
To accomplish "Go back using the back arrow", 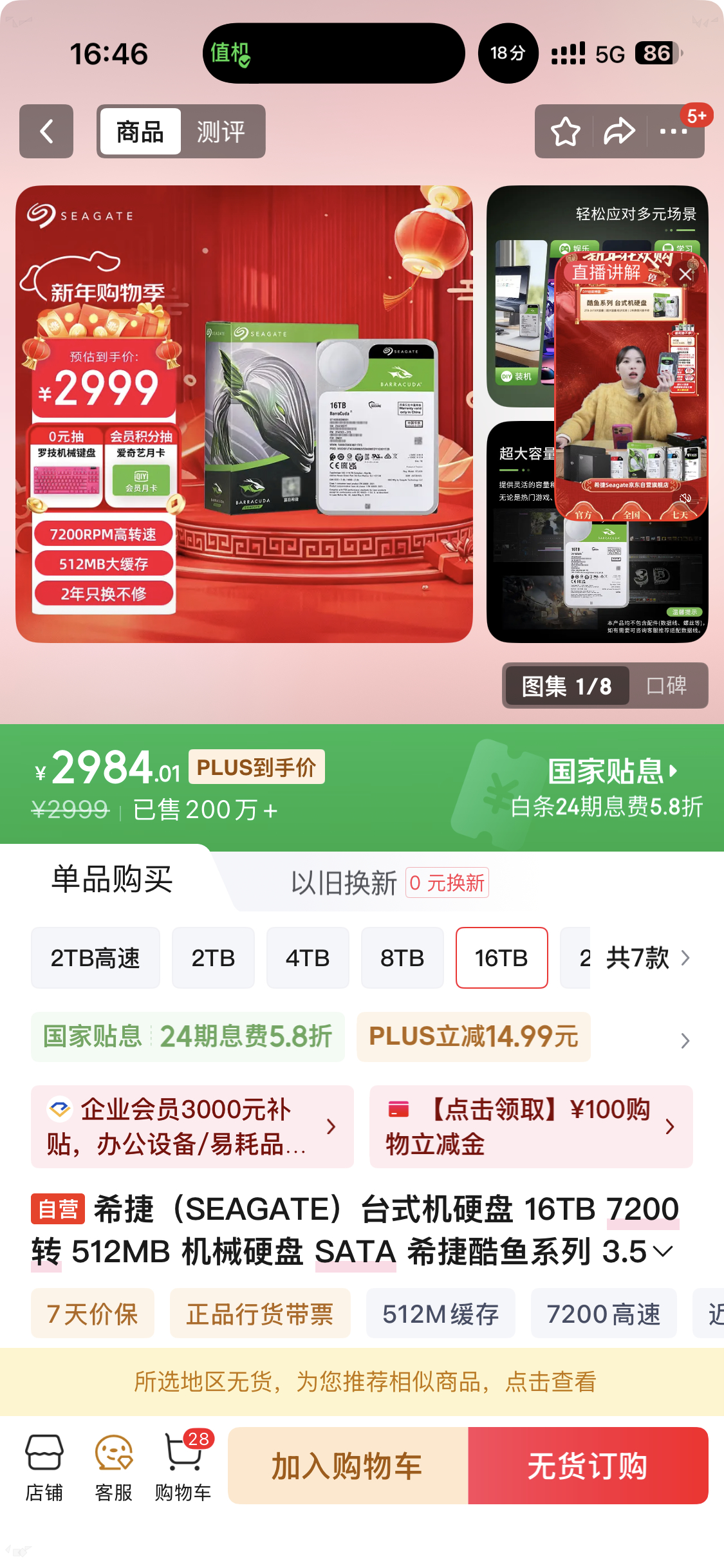I will (45, 131).
